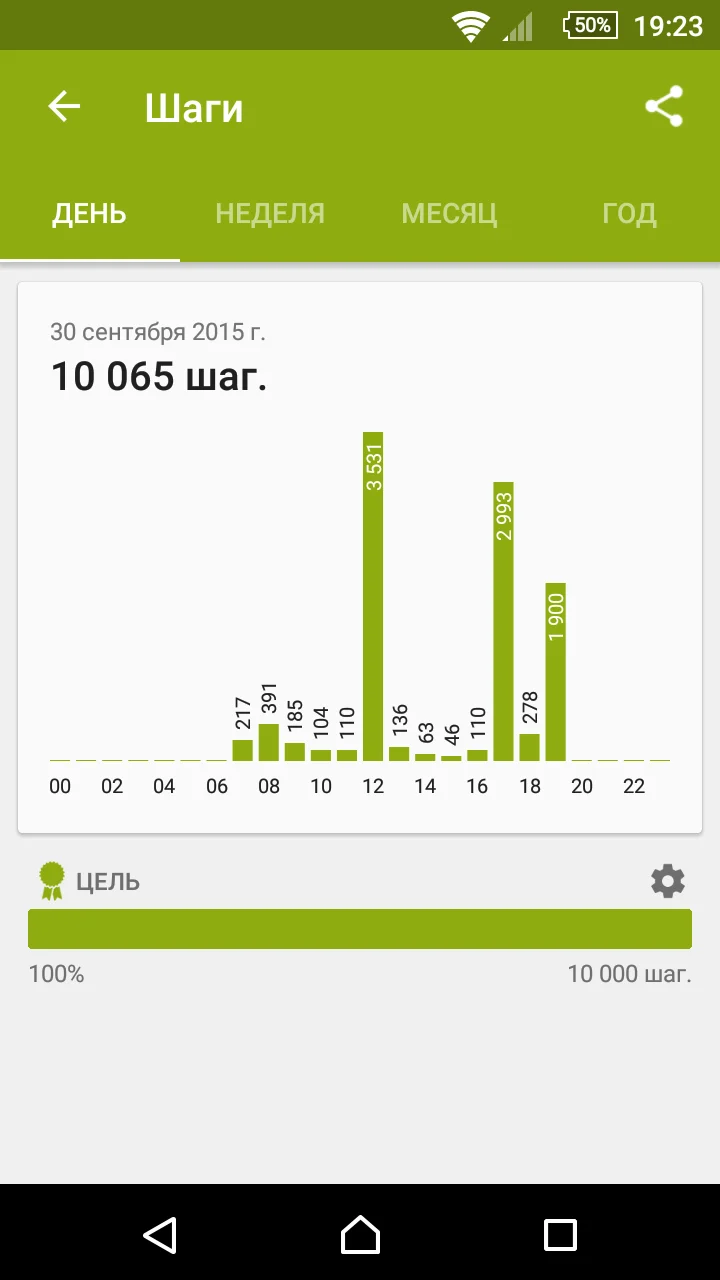
Task: Switch to the НЕДЕЛЯ tab
Action: (270, 213)
